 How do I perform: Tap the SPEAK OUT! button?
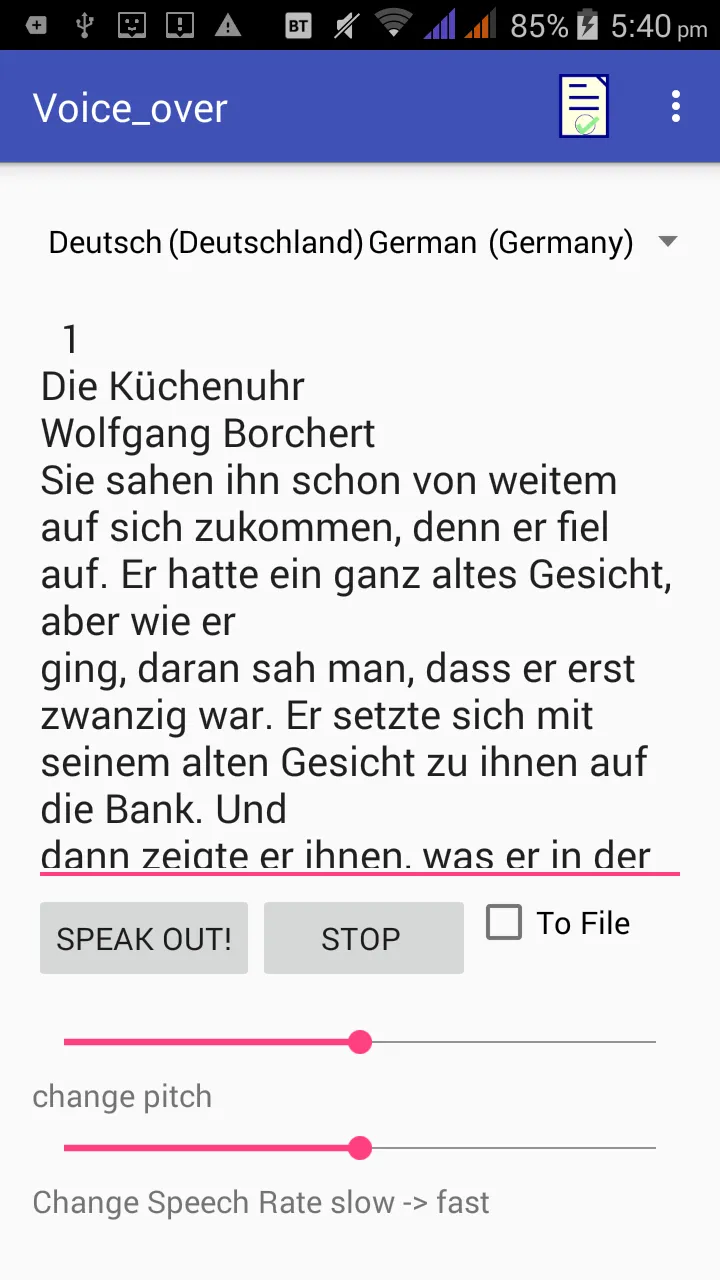click(144, 938)
